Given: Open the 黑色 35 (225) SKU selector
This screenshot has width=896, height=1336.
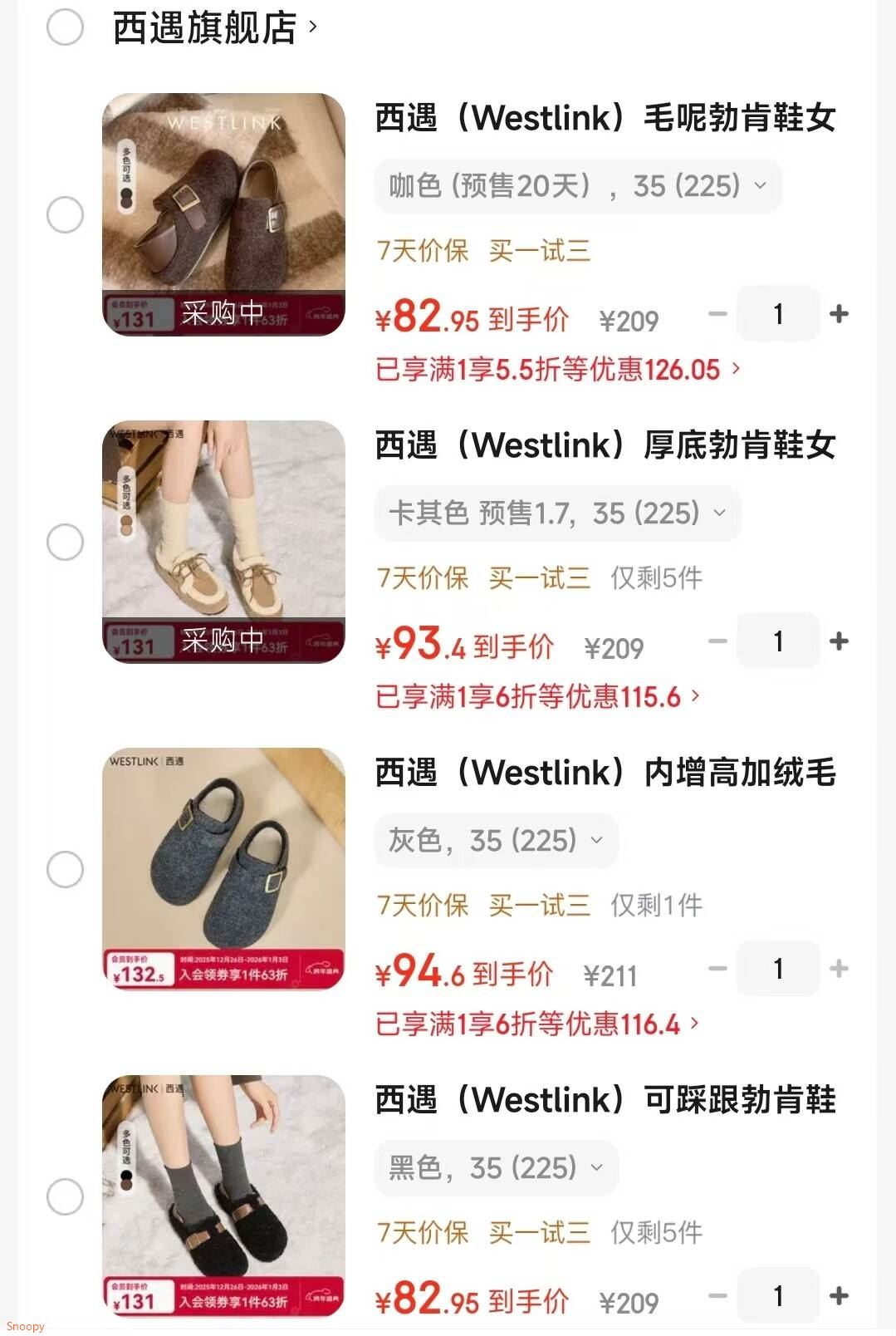Looking at the screenshot, I should 495,1168.
